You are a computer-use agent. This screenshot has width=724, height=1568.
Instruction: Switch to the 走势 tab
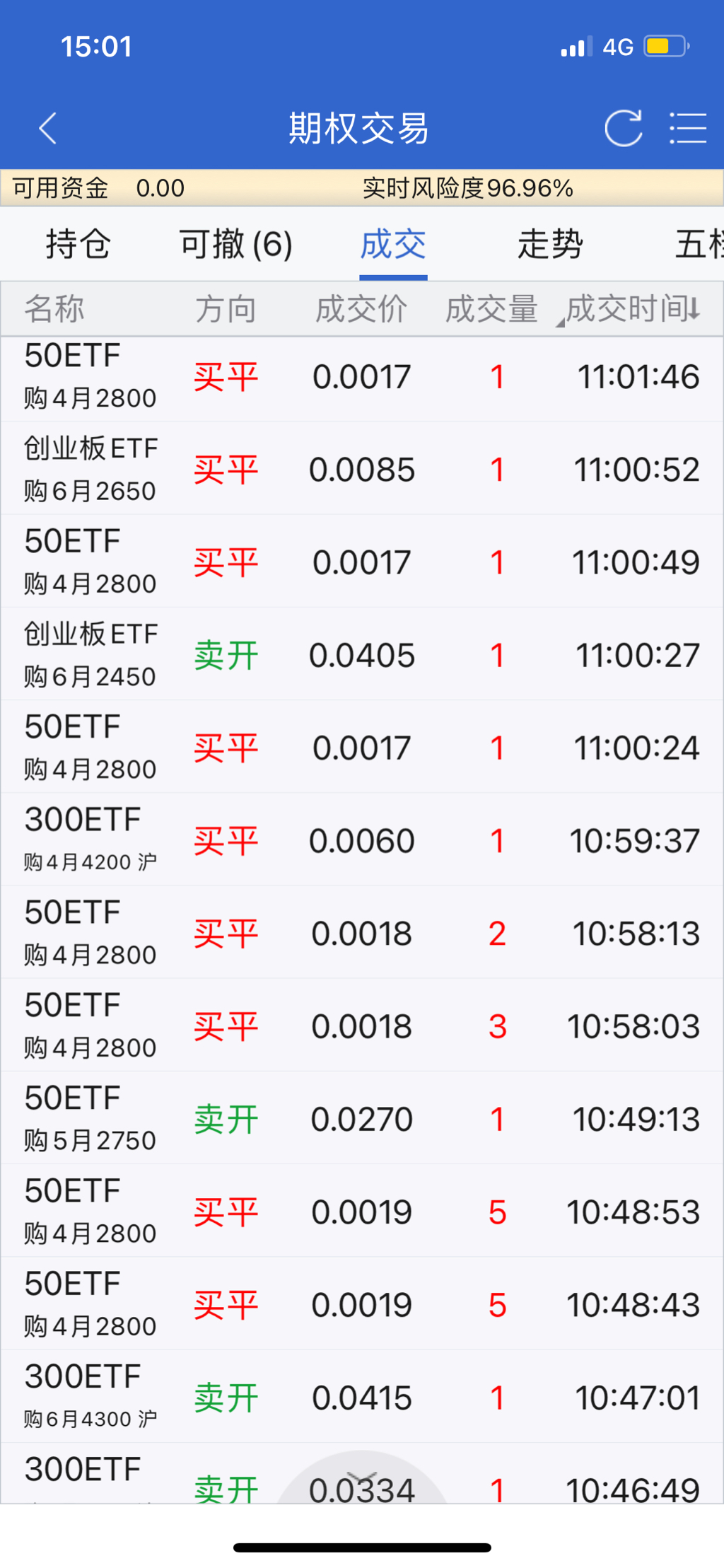[550, 244]
